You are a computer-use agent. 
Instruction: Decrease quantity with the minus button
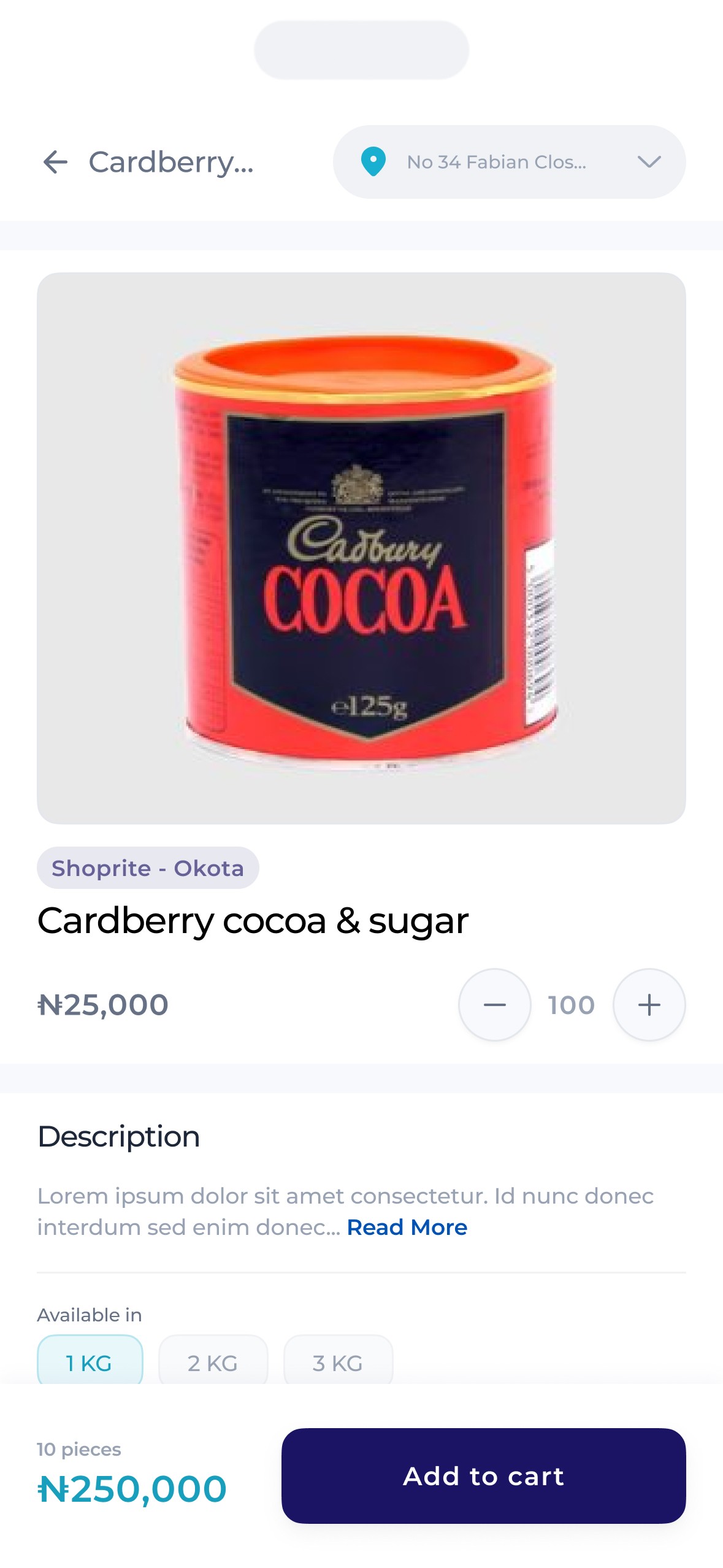[494, 1005]
